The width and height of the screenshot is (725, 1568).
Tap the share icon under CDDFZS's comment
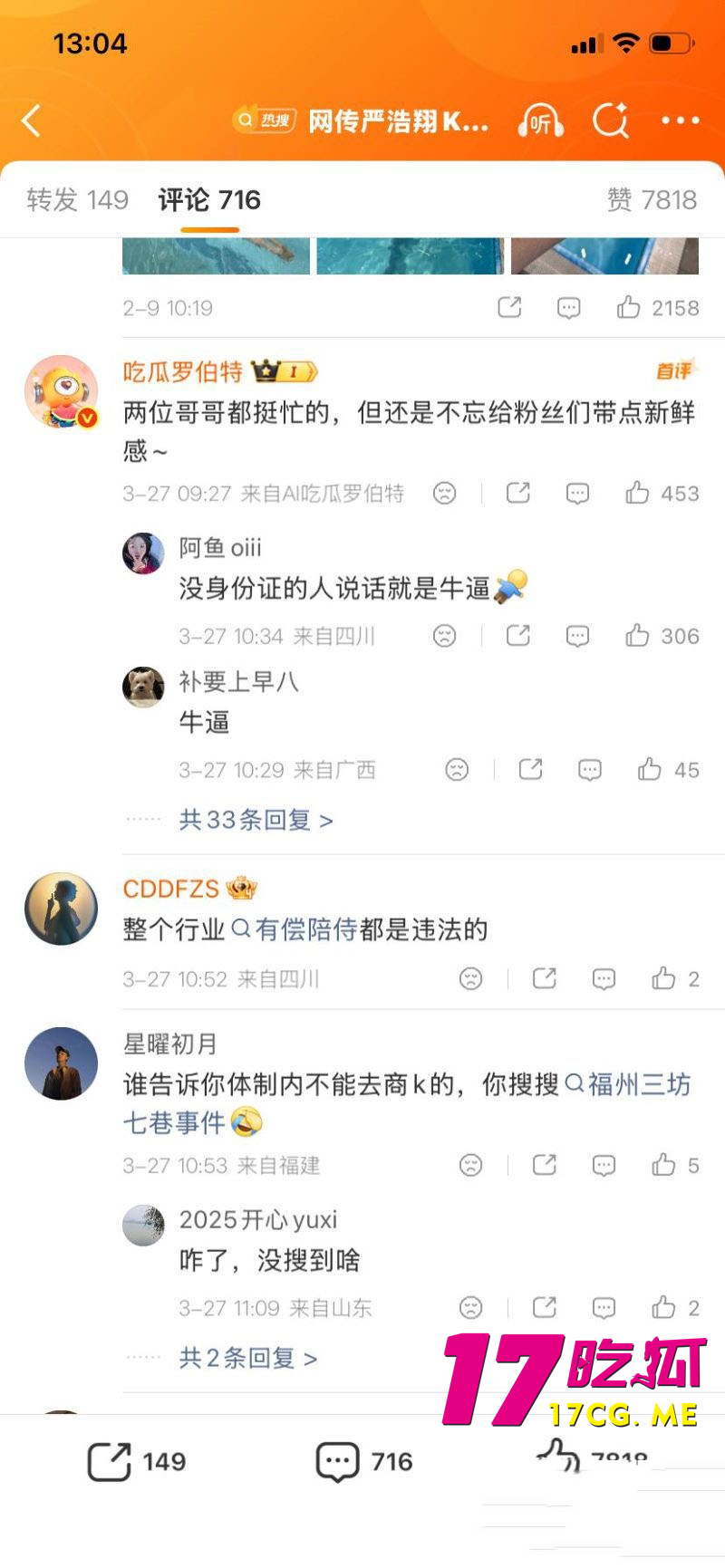point(545,979)
